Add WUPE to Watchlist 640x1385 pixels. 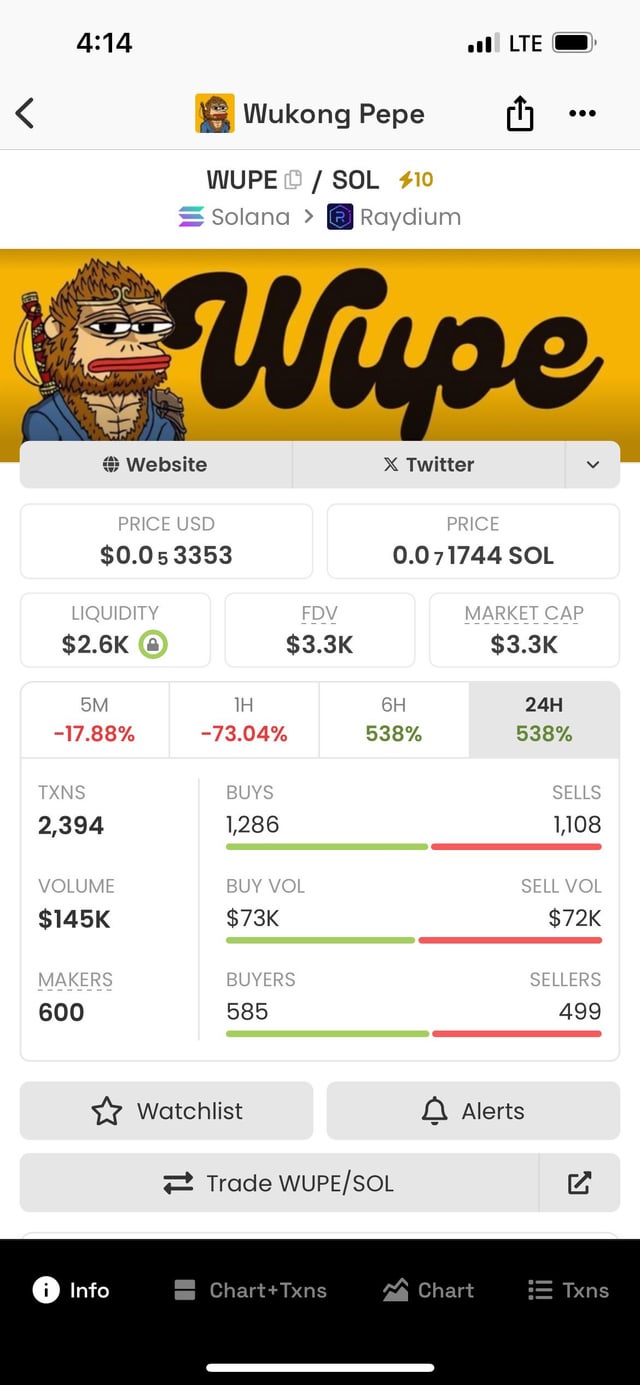(x=166, y=1110)
